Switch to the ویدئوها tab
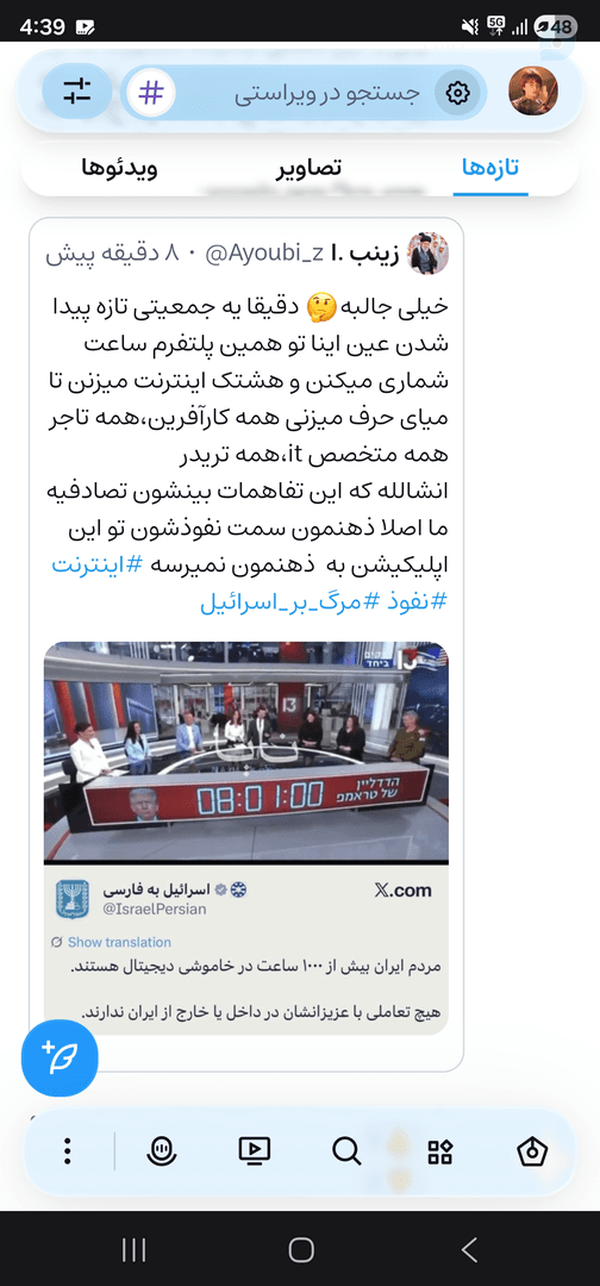The image size is (600, 1286). (x=119, y=168)
